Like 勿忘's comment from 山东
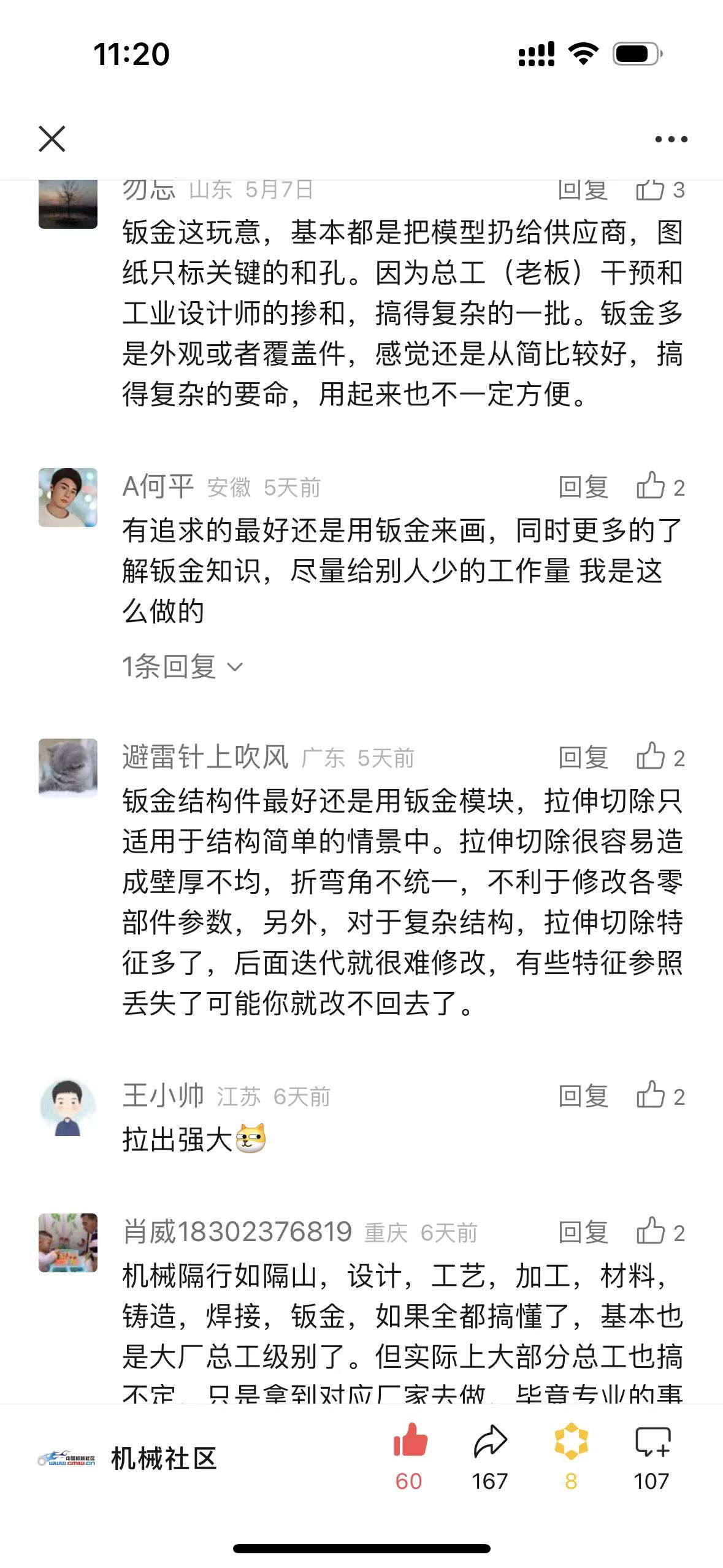The width and height of the screenshot is (723, 1568). tap(659, 190)
